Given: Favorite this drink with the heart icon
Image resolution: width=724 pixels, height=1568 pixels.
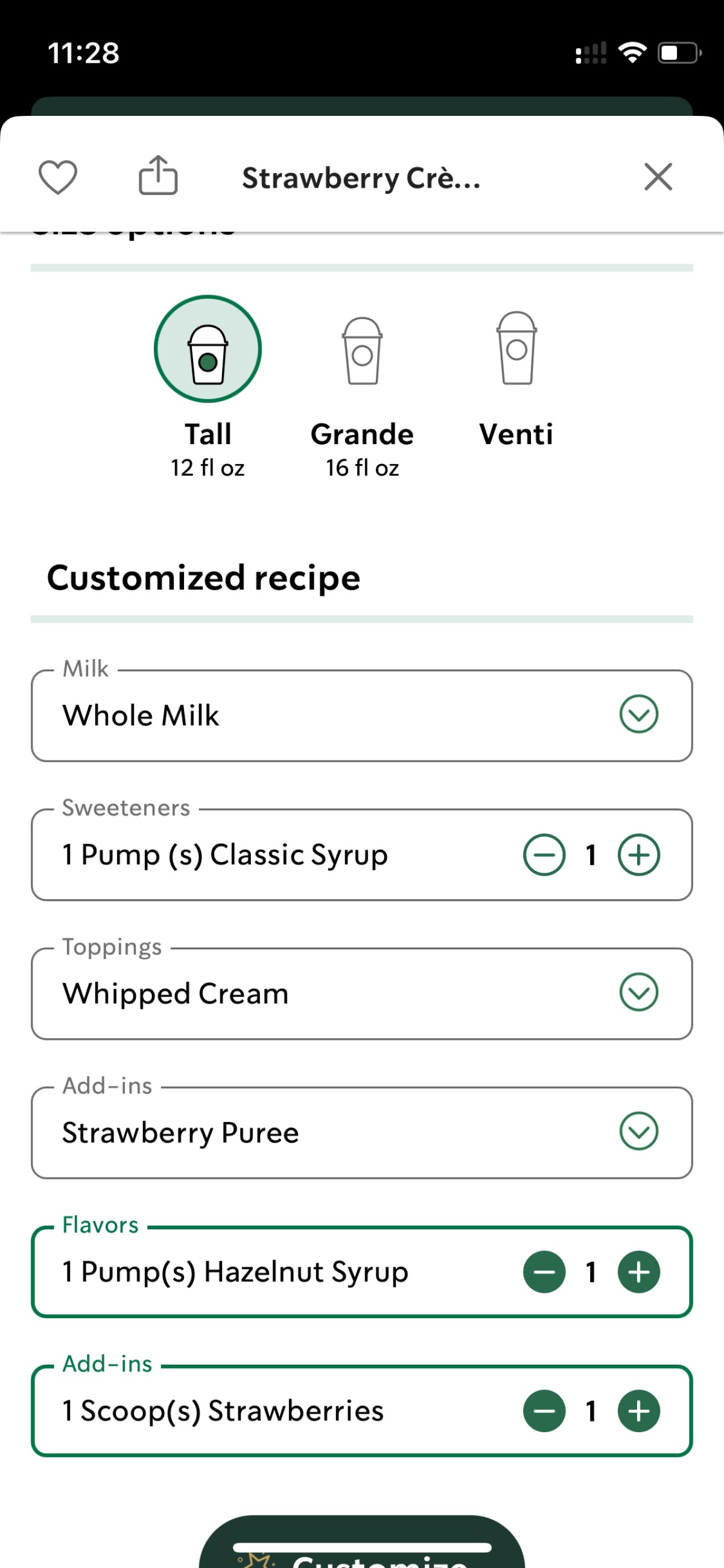Looking at the screenshot, I should 58,177.
